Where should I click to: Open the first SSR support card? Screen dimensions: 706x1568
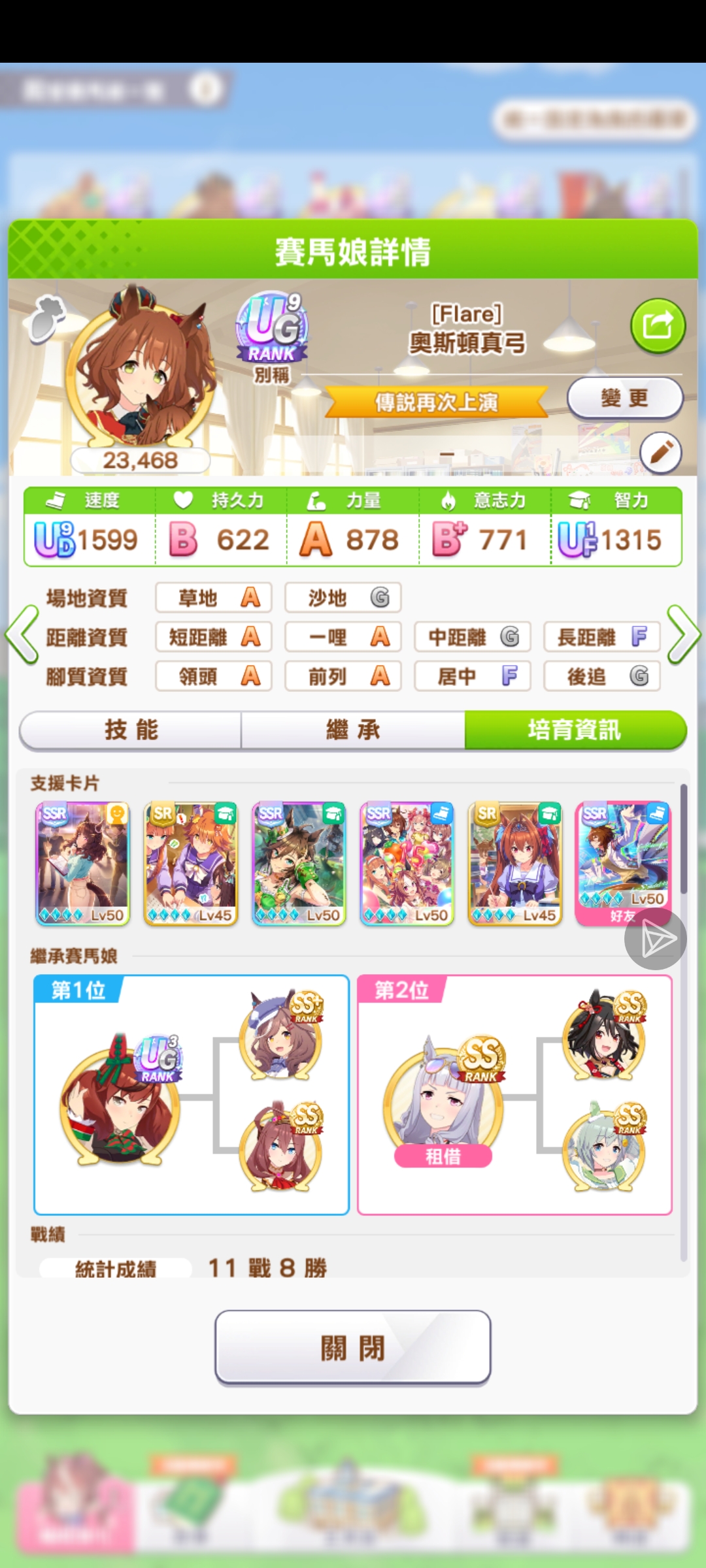tap(83, 863)
